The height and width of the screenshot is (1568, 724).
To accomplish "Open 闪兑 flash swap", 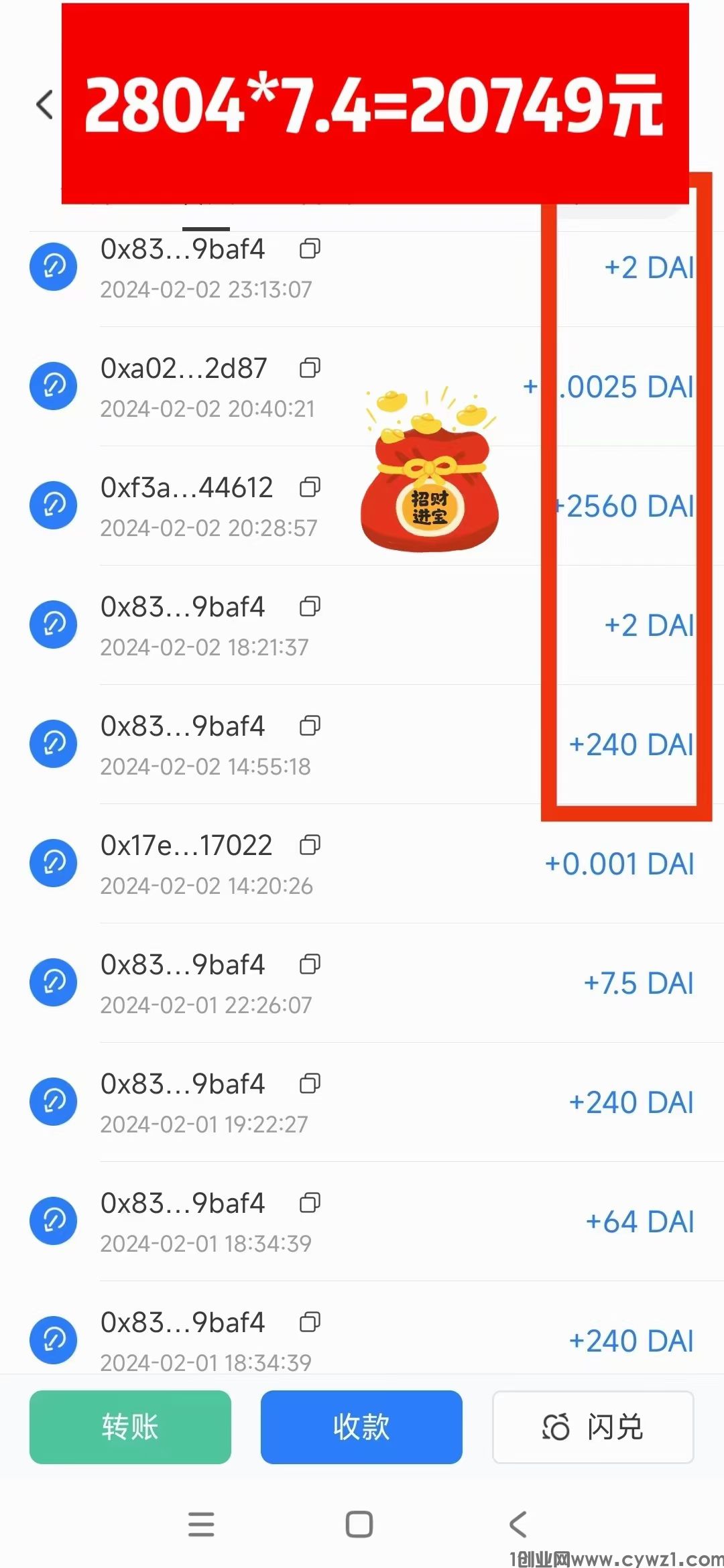I will [x=593, y=1427].
